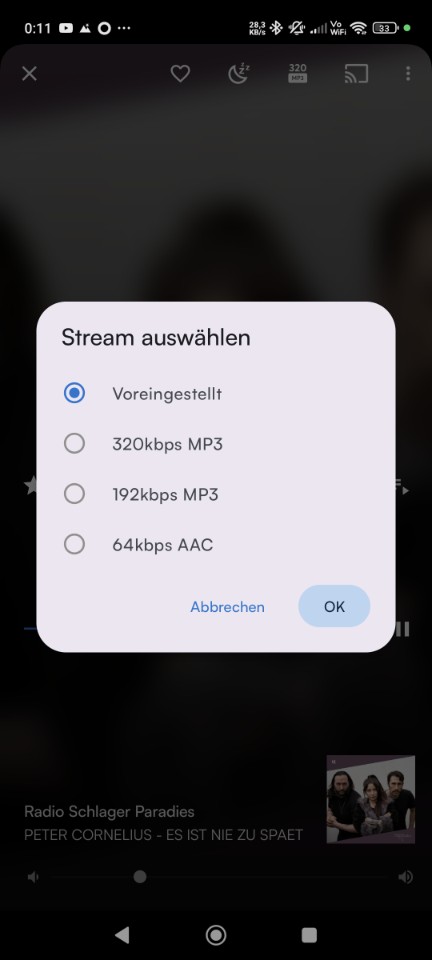Select the Voreingestellt stream option

215,393
